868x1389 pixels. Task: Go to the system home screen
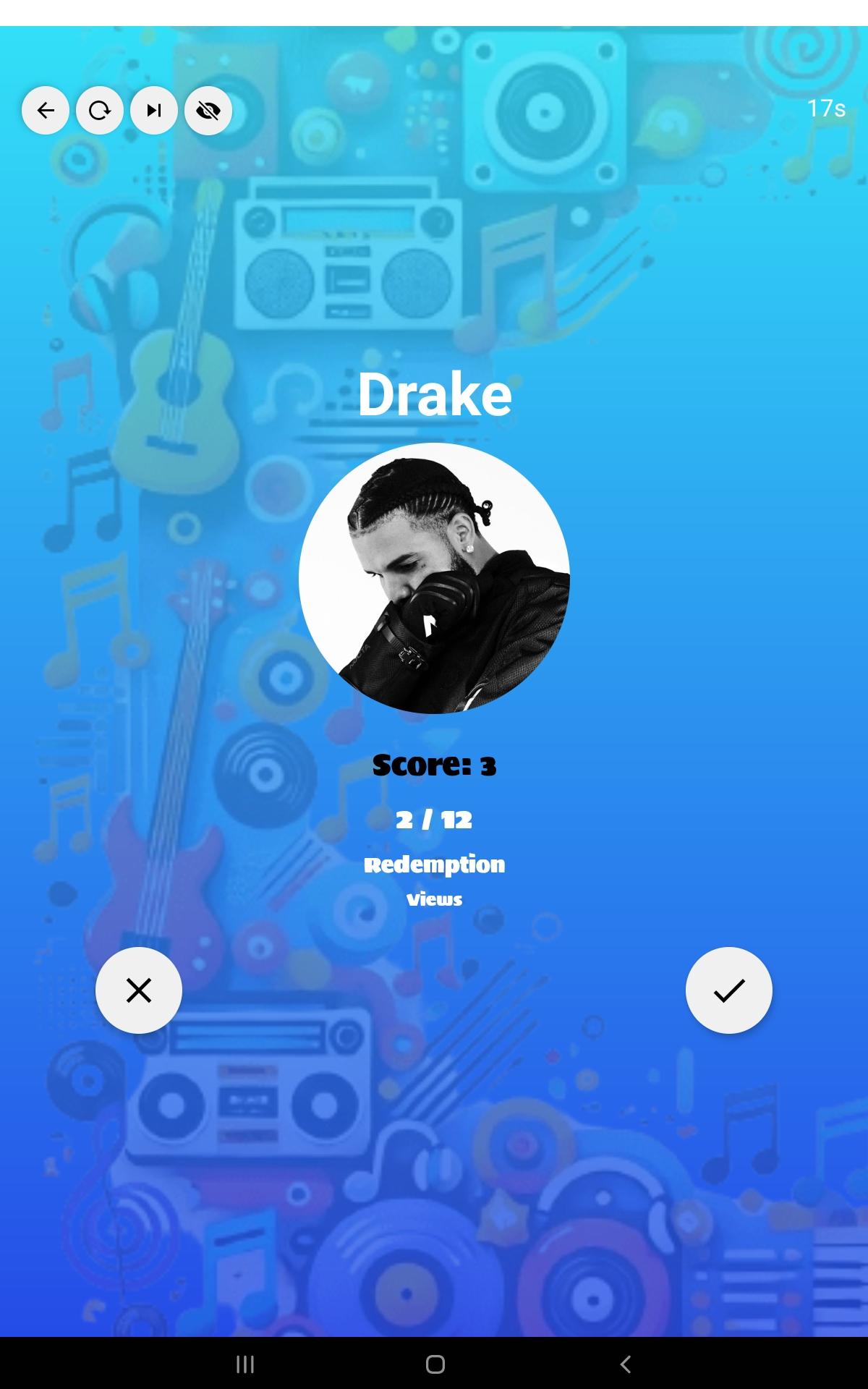[435, 1364]
